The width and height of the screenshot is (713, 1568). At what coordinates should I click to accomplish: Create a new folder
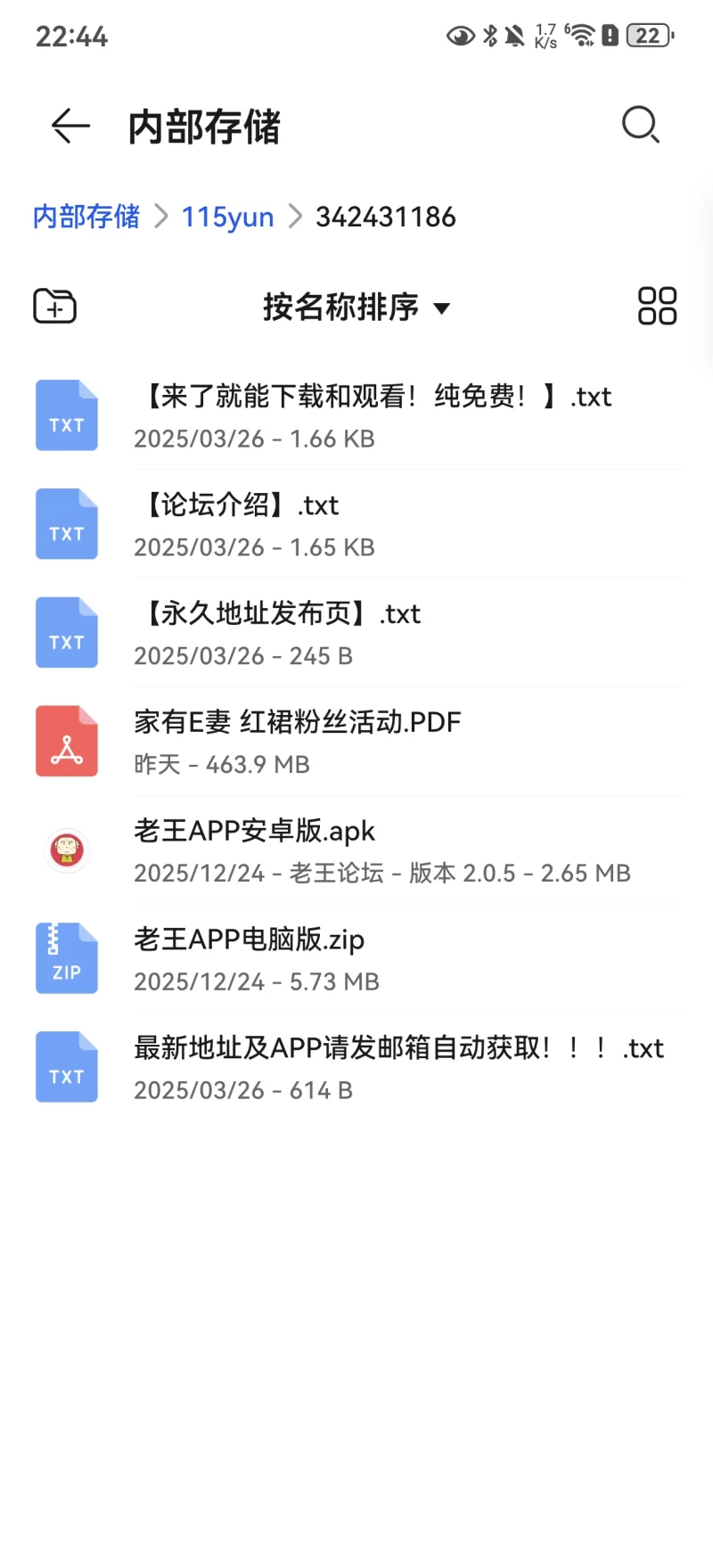click(x=55, y=307)
